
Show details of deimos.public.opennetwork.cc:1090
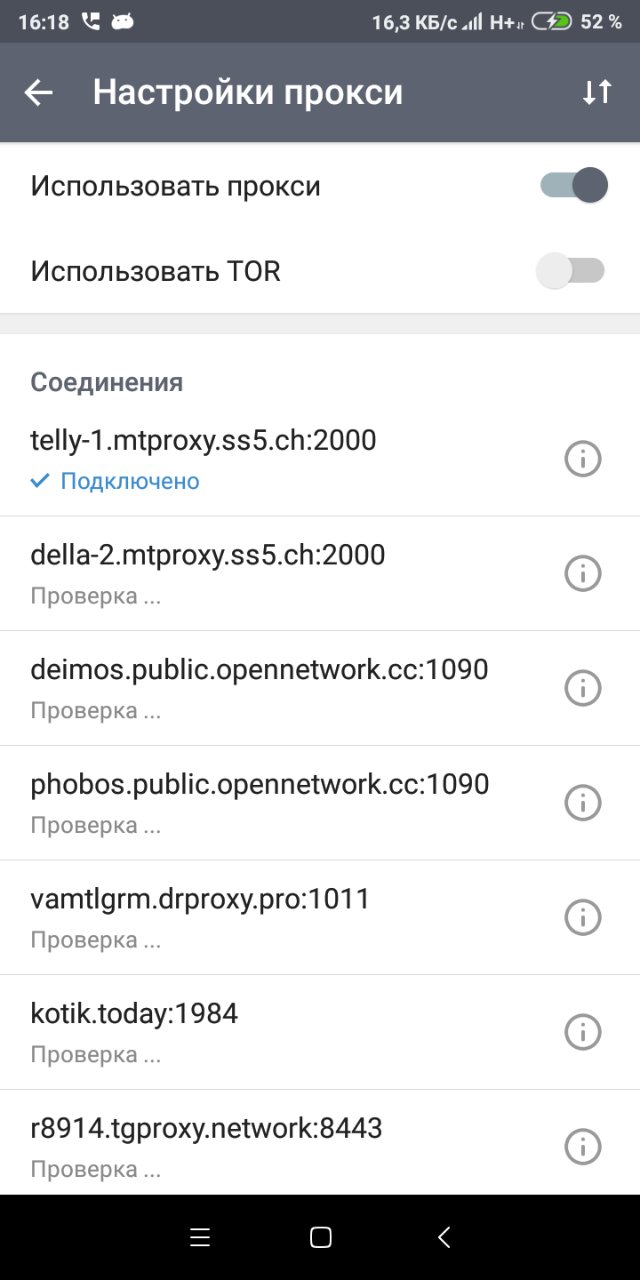[583, 688]
